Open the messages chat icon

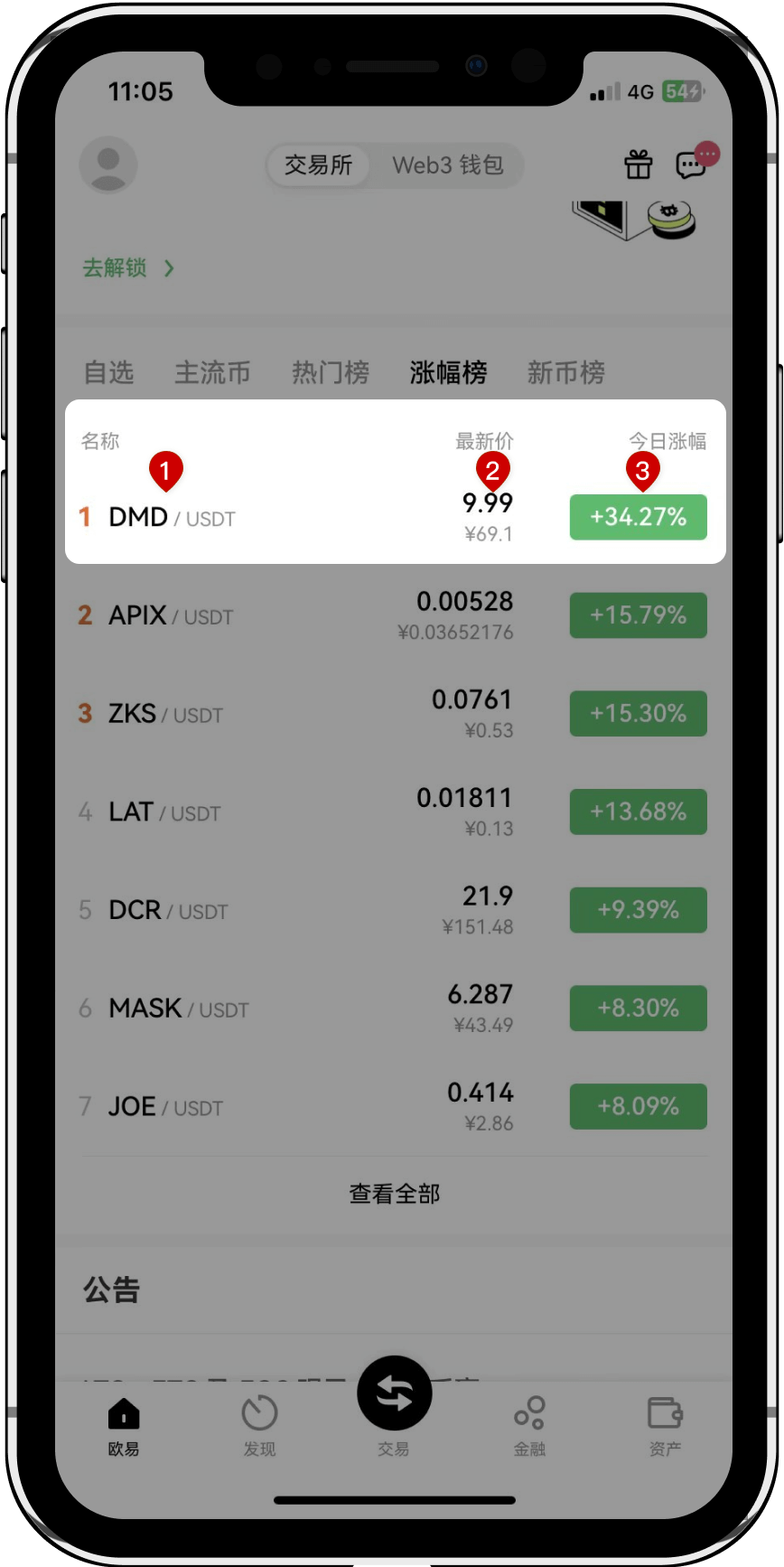point(692,164)
